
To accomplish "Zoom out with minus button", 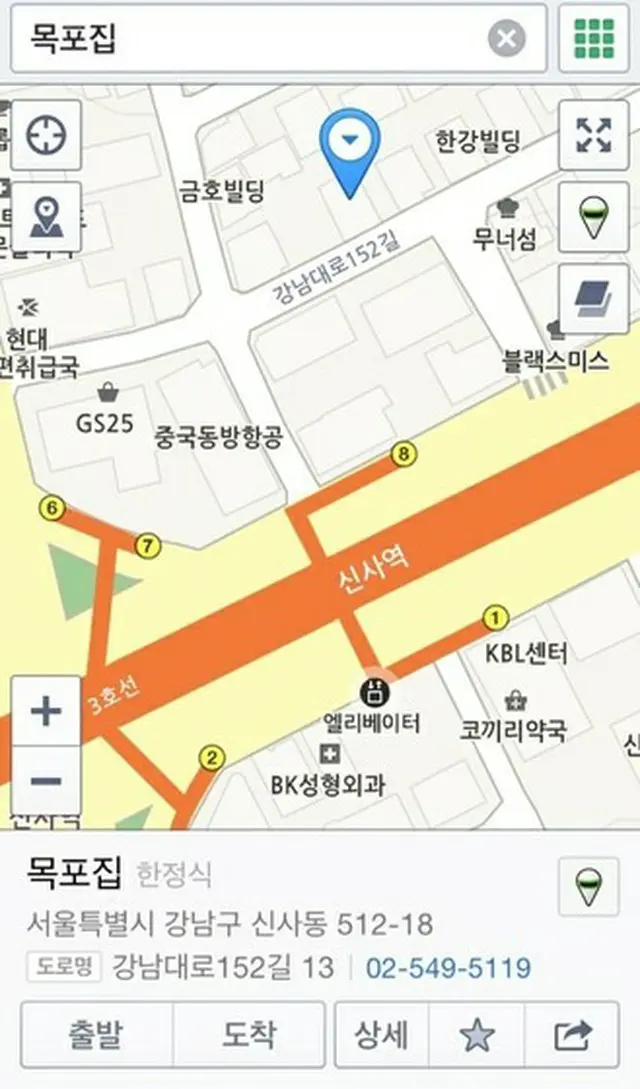I will coord(46,781).
